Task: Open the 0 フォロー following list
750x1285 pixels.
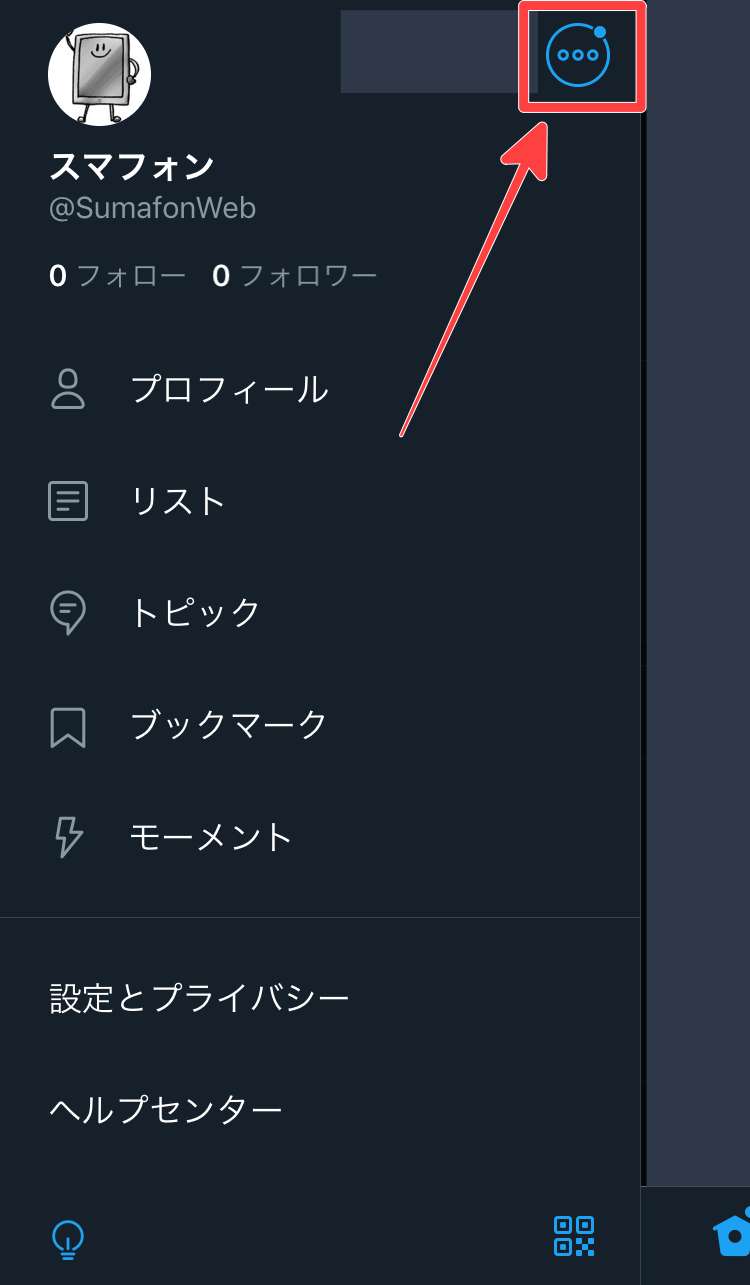Action: tap(117, 276)
